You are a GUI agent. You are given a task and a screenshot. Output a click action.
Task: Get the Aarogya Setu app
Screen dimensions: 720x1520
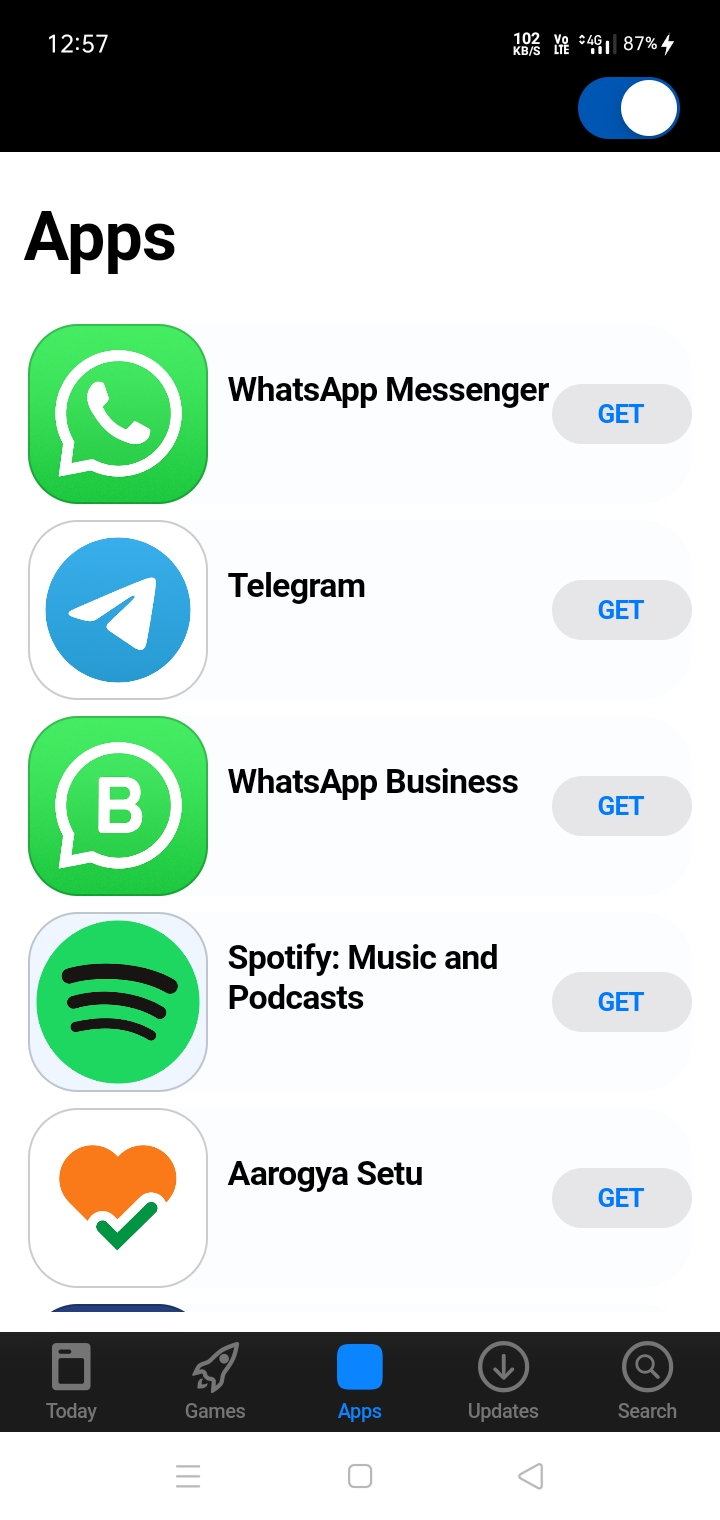[x=621, y=1197]
